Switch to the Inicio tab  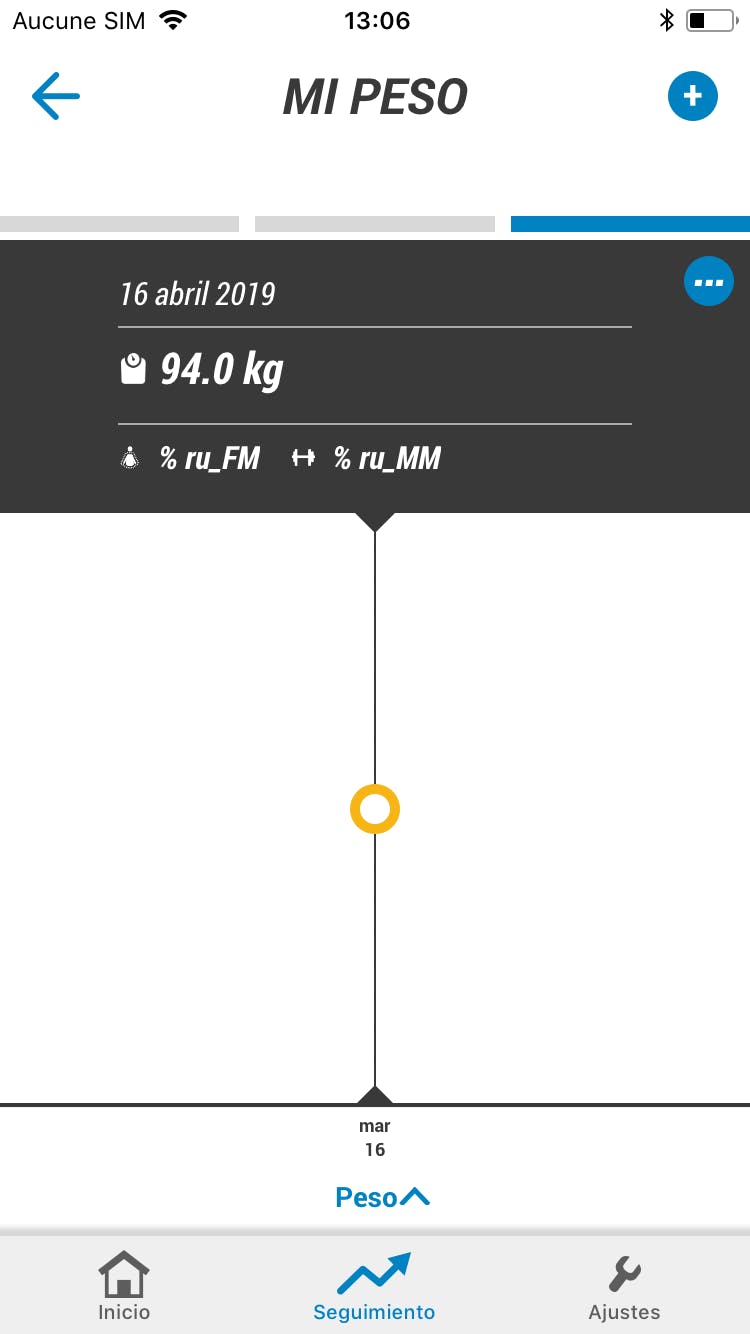[x=124, y=1286]
